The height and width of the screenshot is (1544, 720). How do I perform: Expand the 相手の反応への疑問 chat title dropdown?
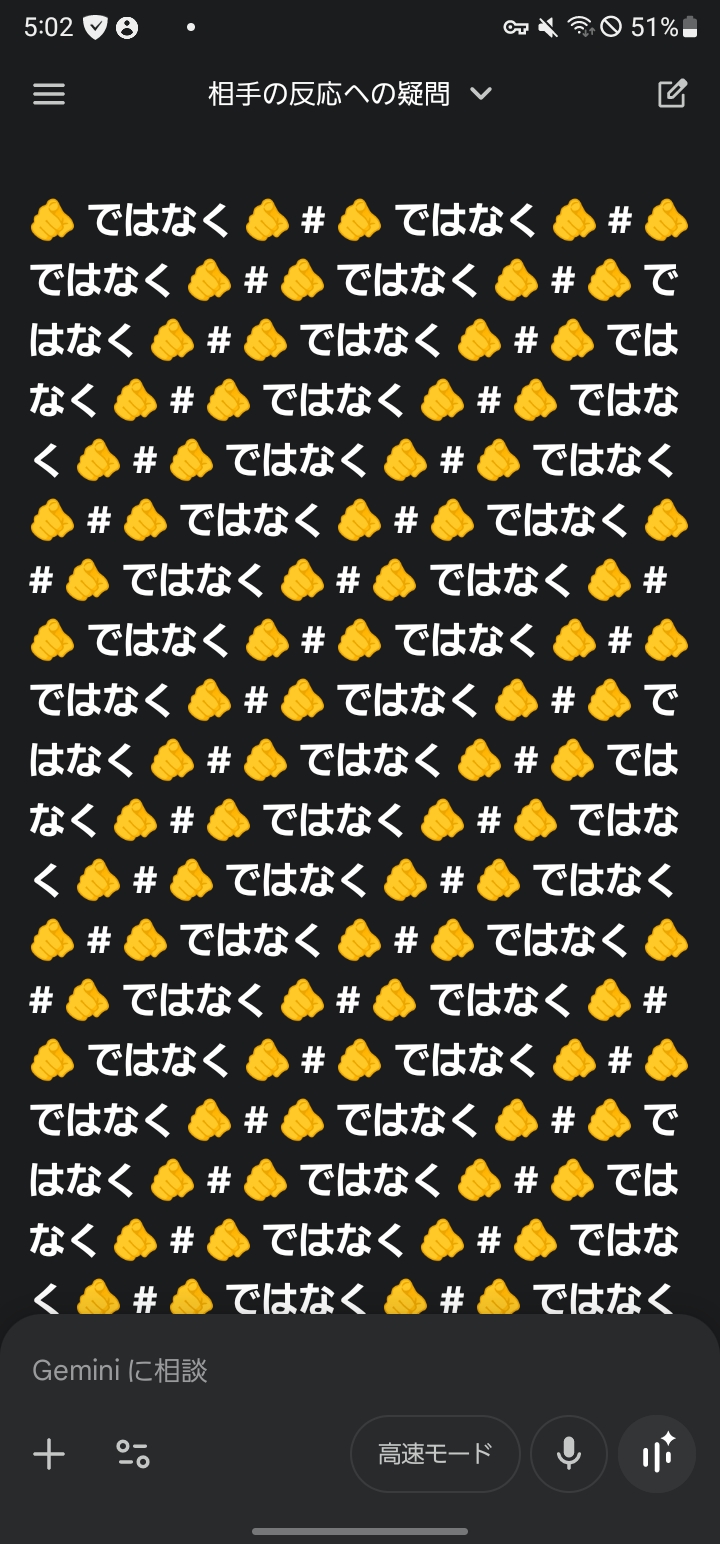pos(481,94)
